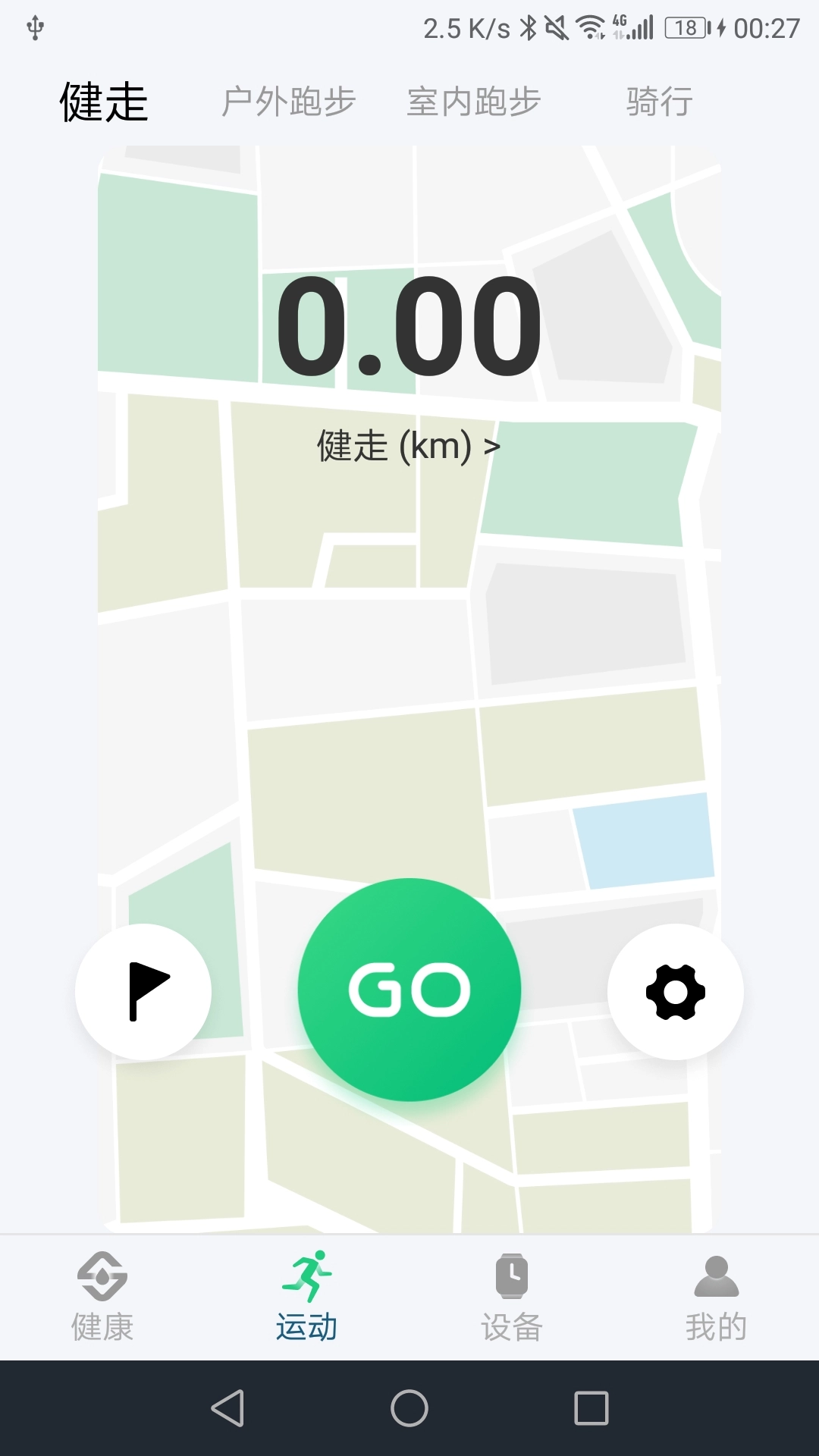Select the 运动 running figure icon
Image resolution: width=819 pixels, height=1456 pixels.
coord(307,1274)
